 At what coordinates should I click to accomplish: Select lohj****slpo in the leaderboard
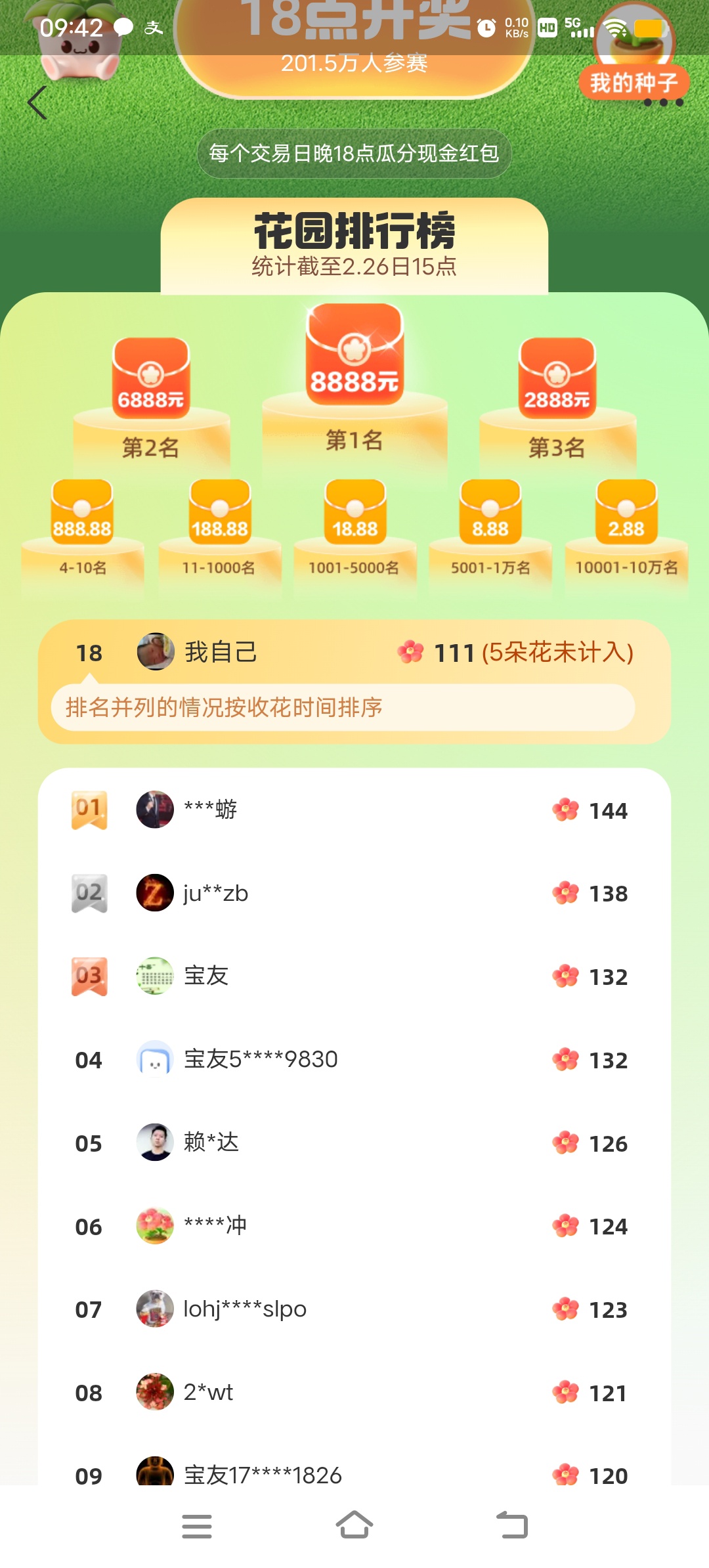[353, 1309]
